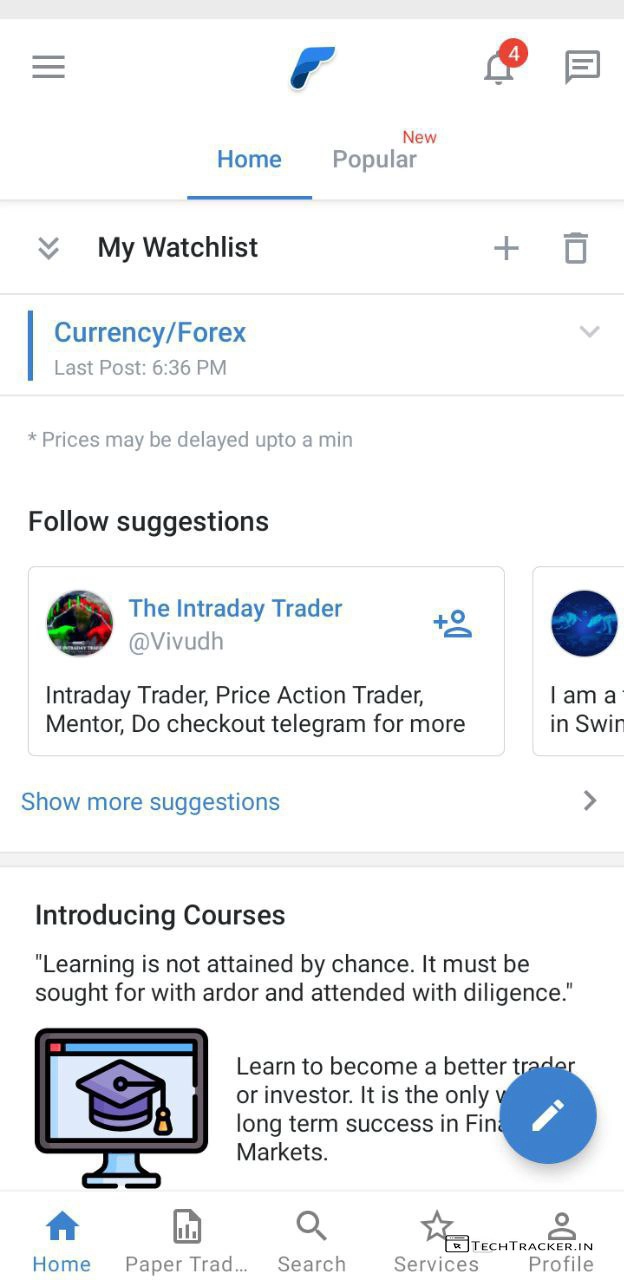Open the Services tab

(x=436, y=1240)
